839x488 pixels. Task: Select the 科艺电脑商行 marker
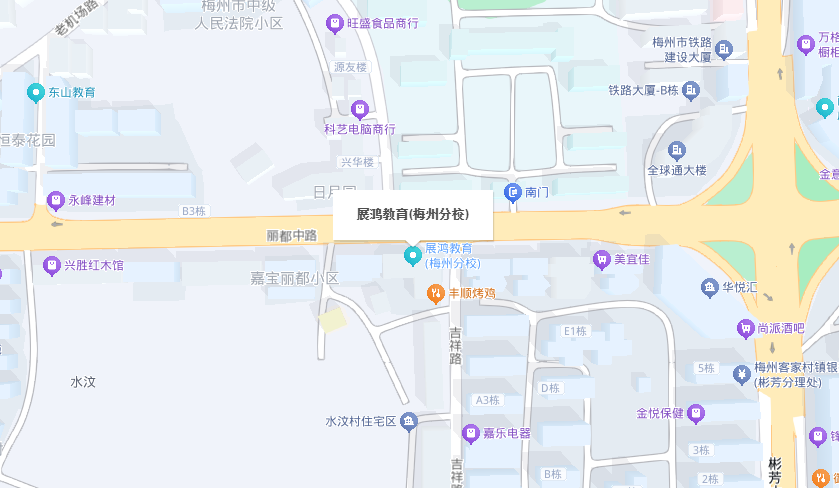tap(360, 109)
